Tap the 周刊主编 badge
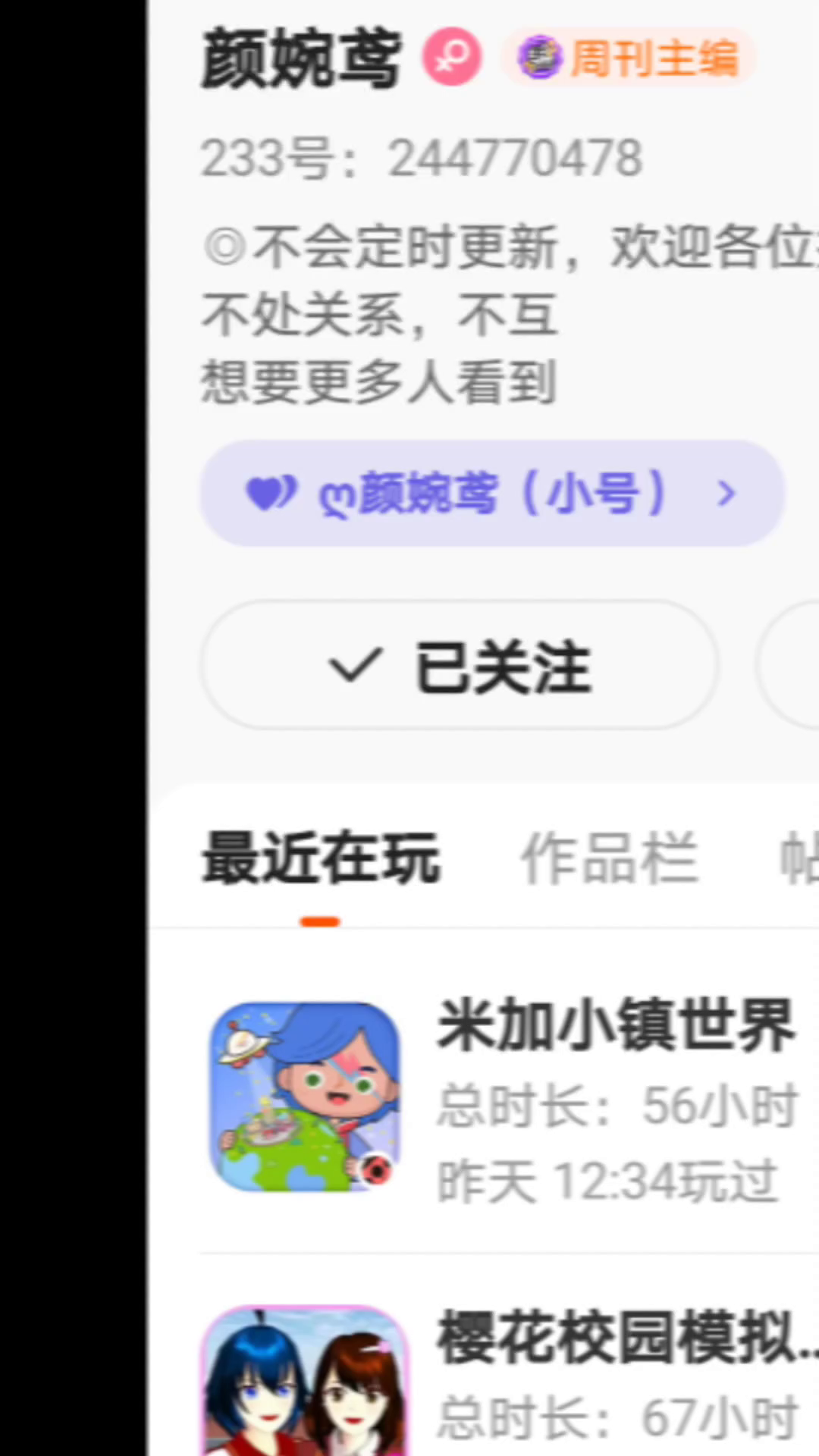The image size is (819, 1456). point(629,58)
